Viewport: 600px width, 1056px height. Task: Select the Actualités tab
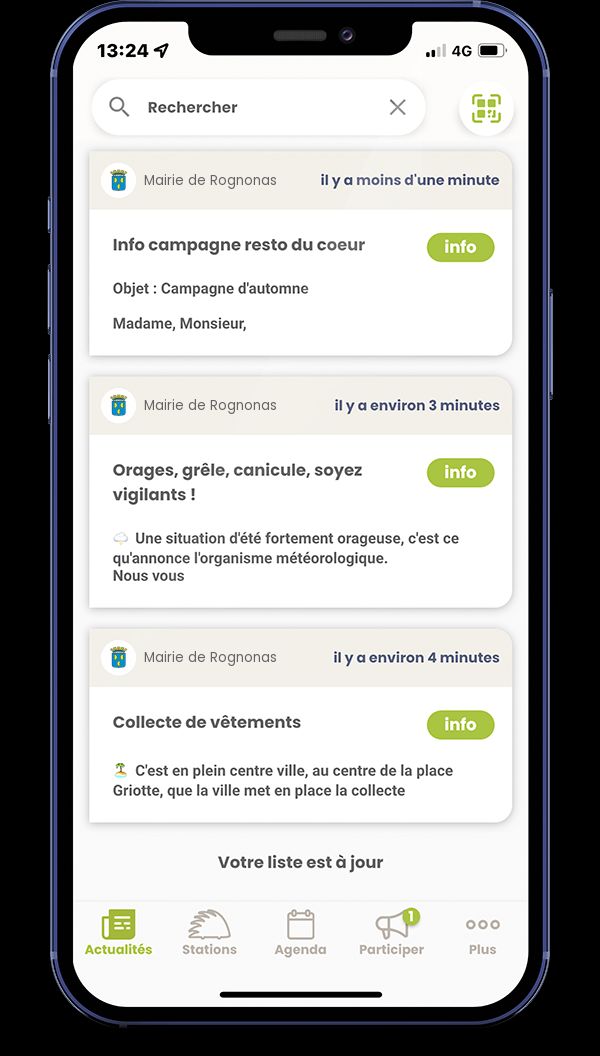click(x=118, y=933)
